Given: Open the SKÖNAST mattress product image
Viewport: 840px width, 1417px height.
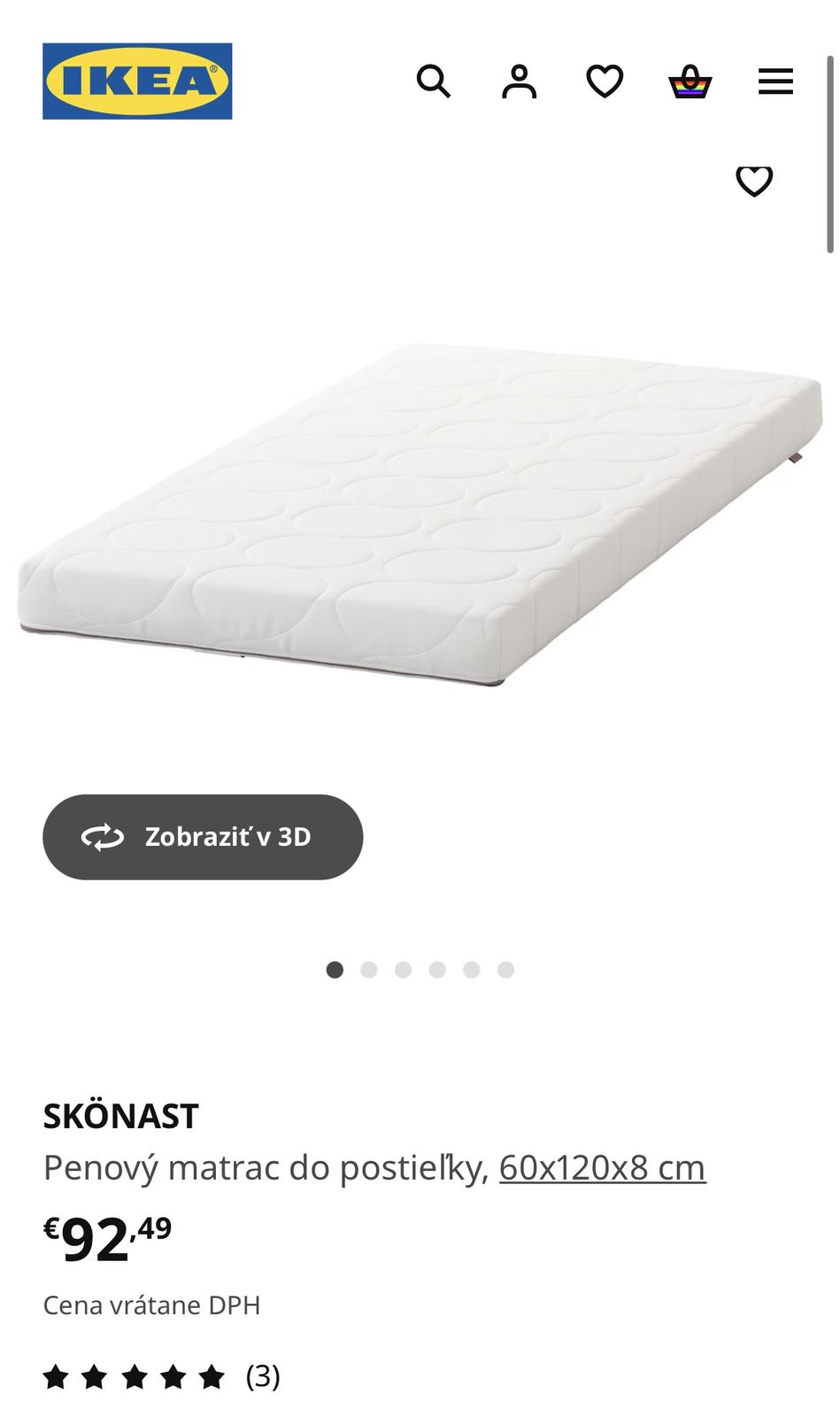Looking at the screenshot, I should point(420,514).
